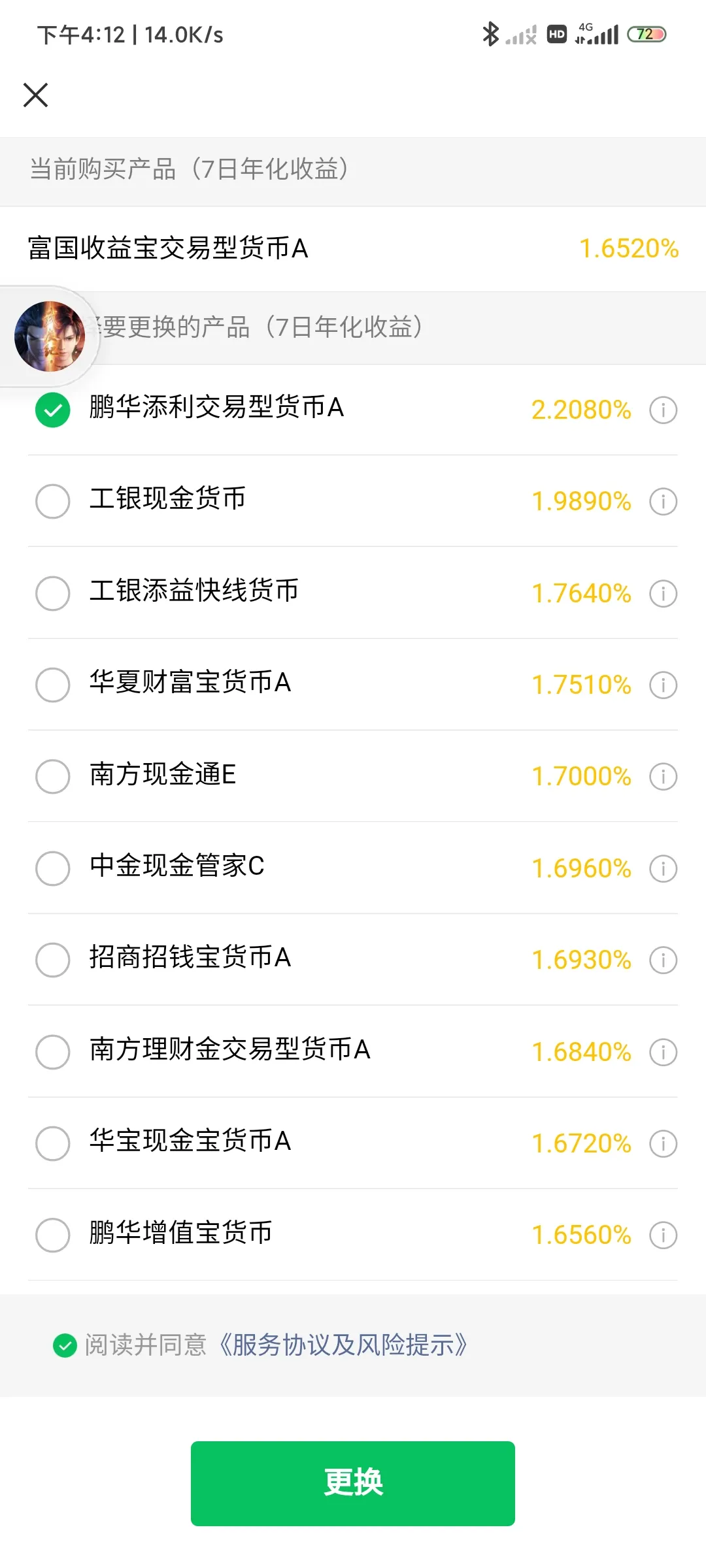Pick 华宝现金宝货币A option
This screenshot has width=706, height=1568.
coord(53,1143)
